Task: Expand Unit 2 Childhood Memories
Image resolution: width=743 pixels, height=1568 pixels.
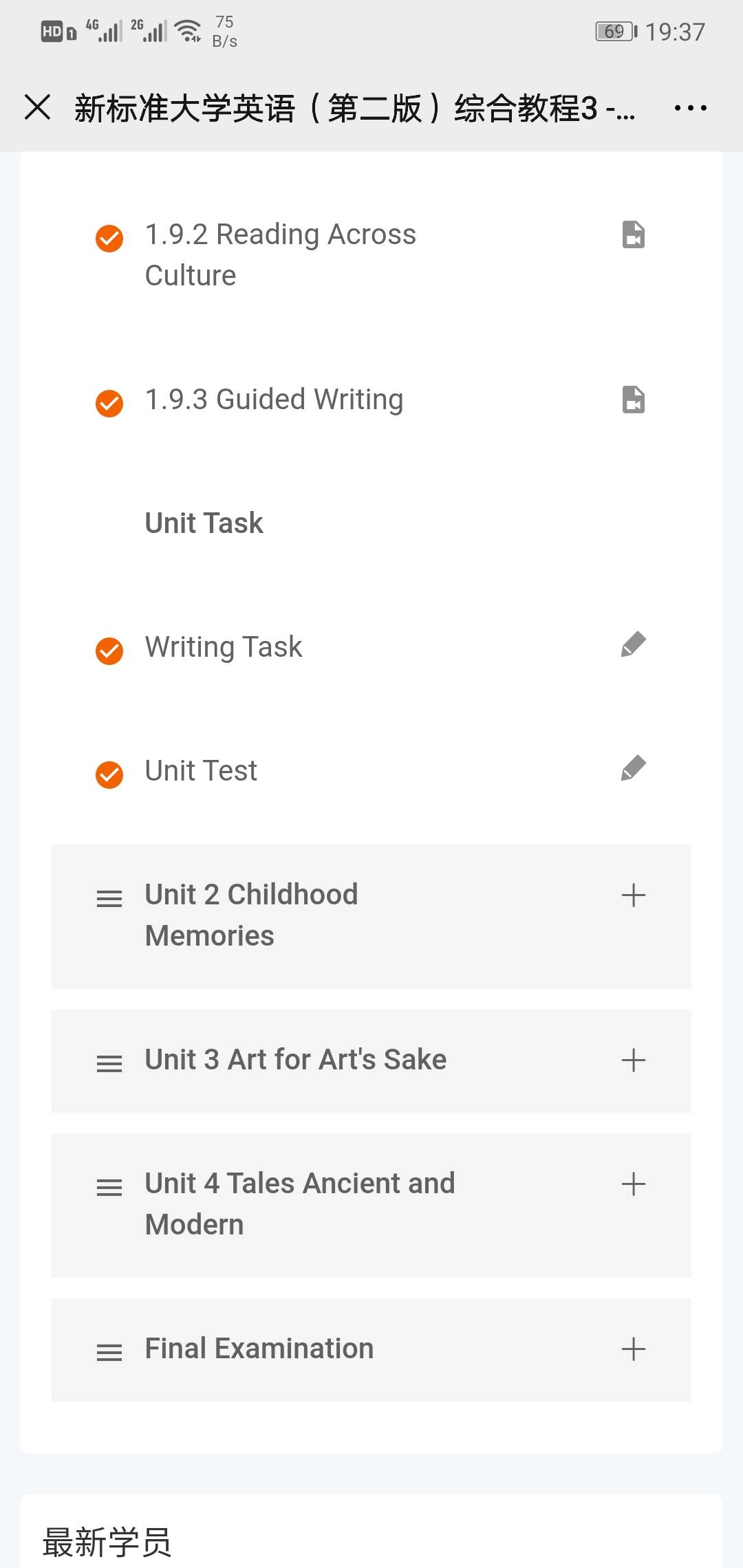Action: [371, 917]
